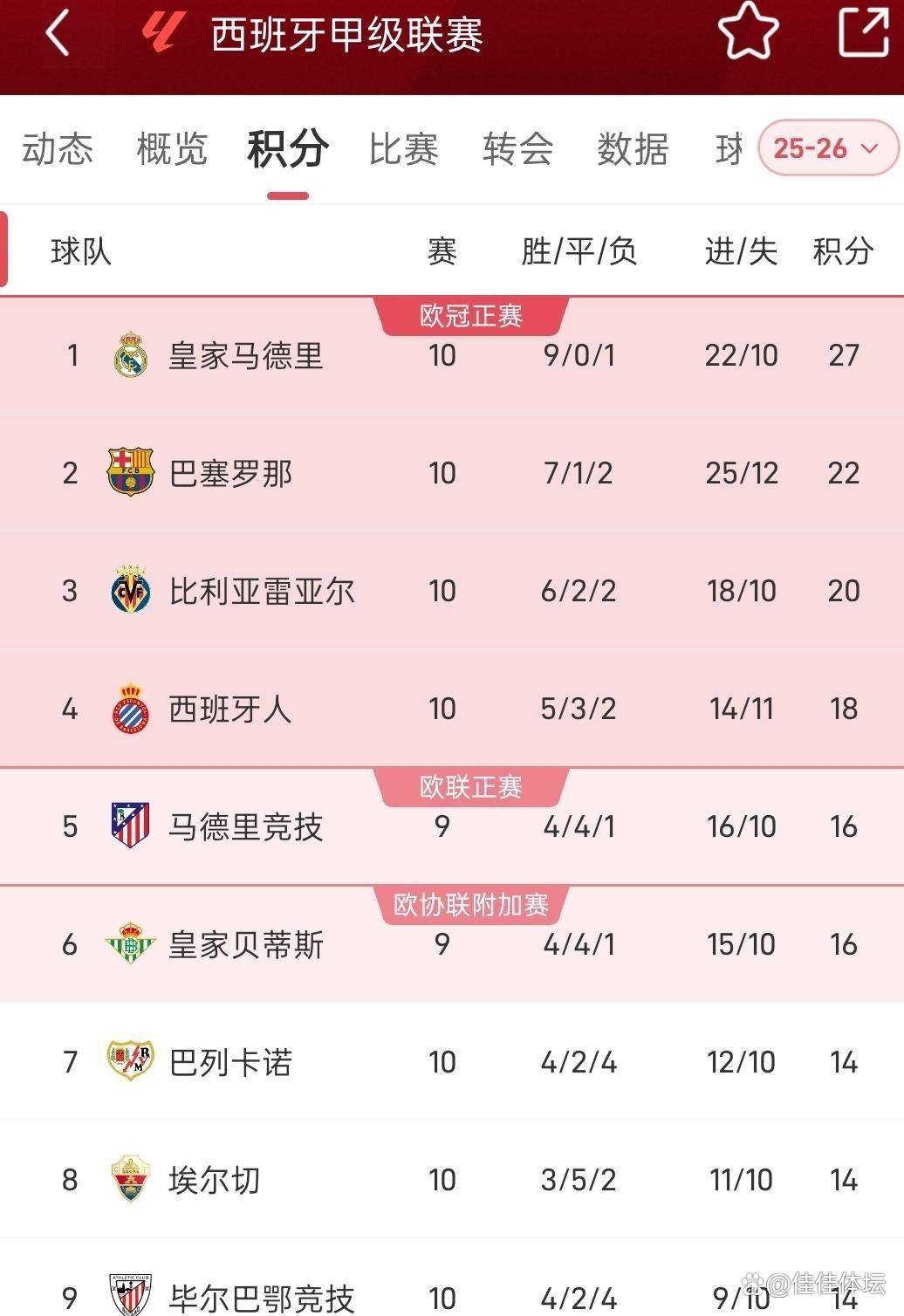Open the 马德里竞技 team row
This screenshot has width=904, height=1316.
(246, 826)
